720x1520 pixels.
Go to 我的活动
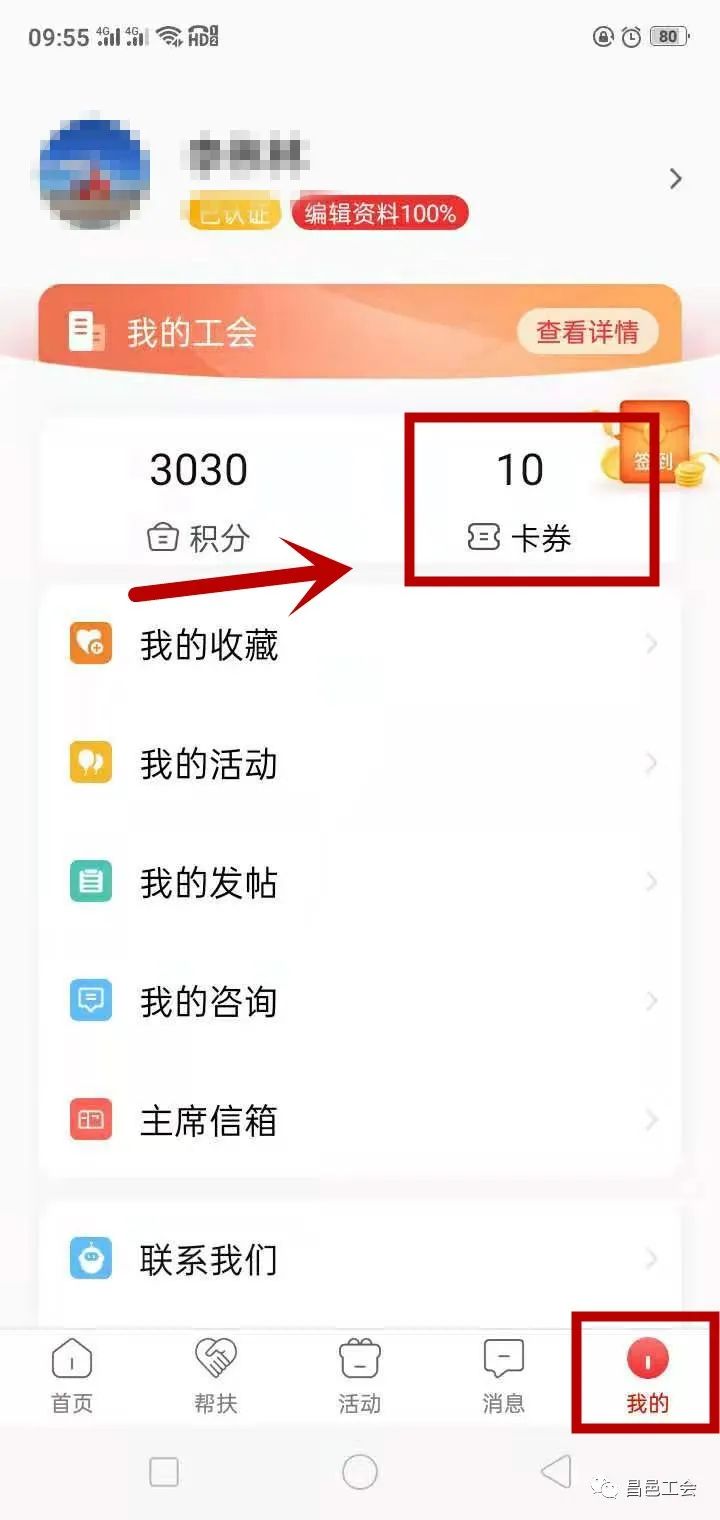360,764
